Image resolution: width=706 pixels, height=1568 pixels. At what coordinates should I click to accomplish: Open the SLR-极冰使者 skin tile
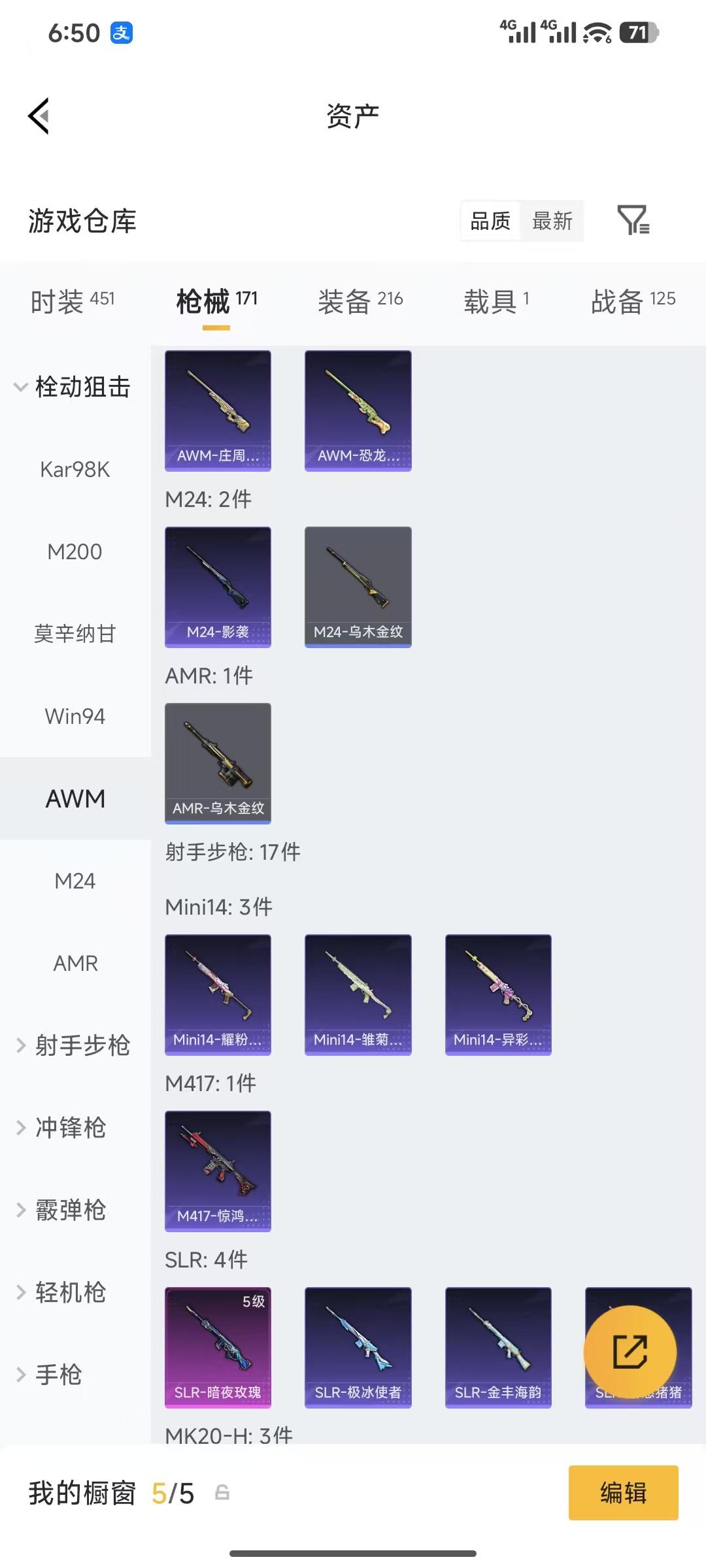pos(358,1347)
